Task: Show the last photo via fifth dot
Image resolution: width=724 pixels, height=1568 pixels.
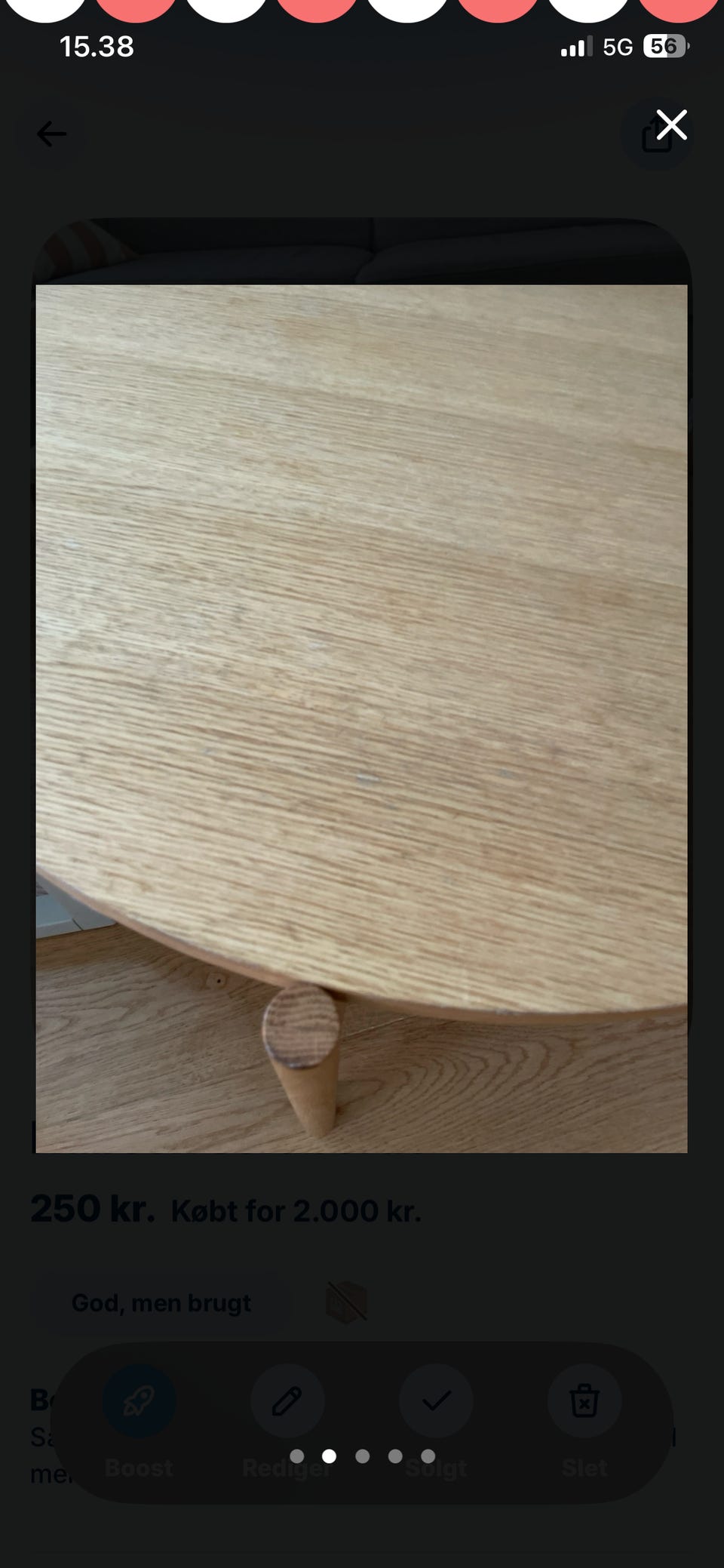Action: pos(428,1456)
